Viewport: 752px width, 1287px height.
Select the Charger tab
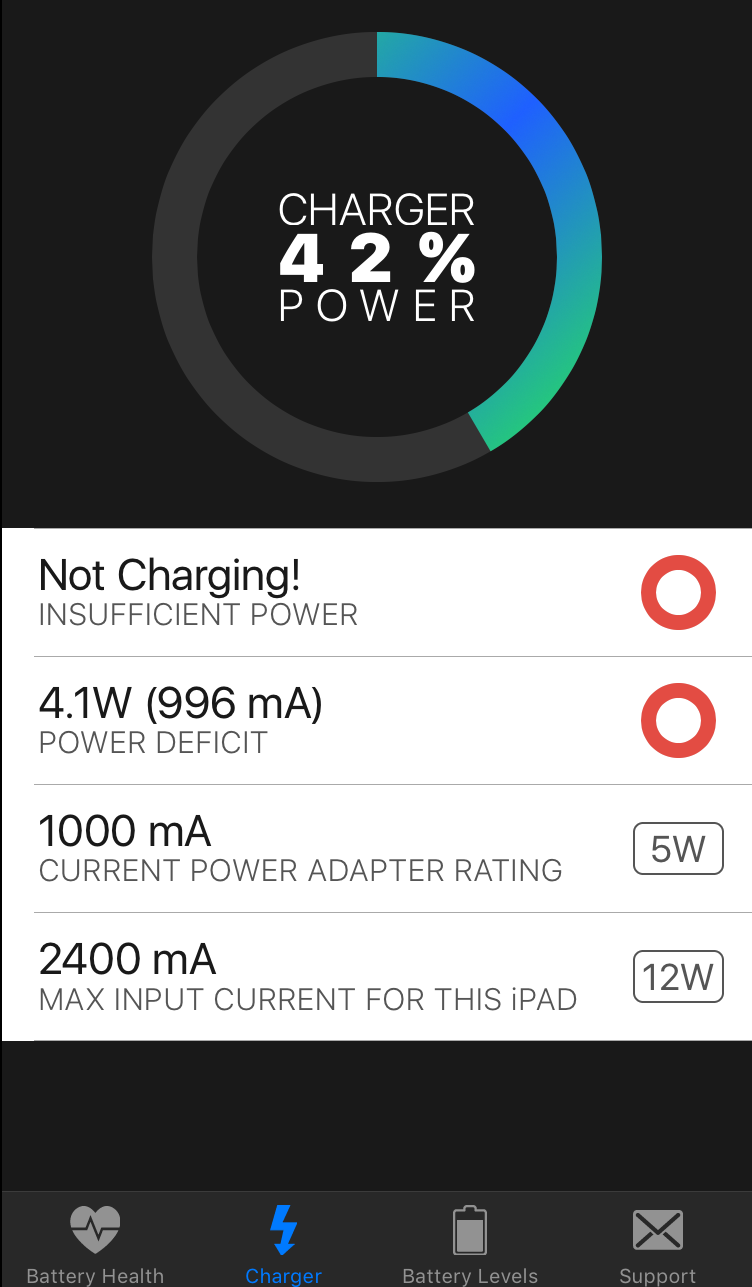click(x=284, y=1242)
